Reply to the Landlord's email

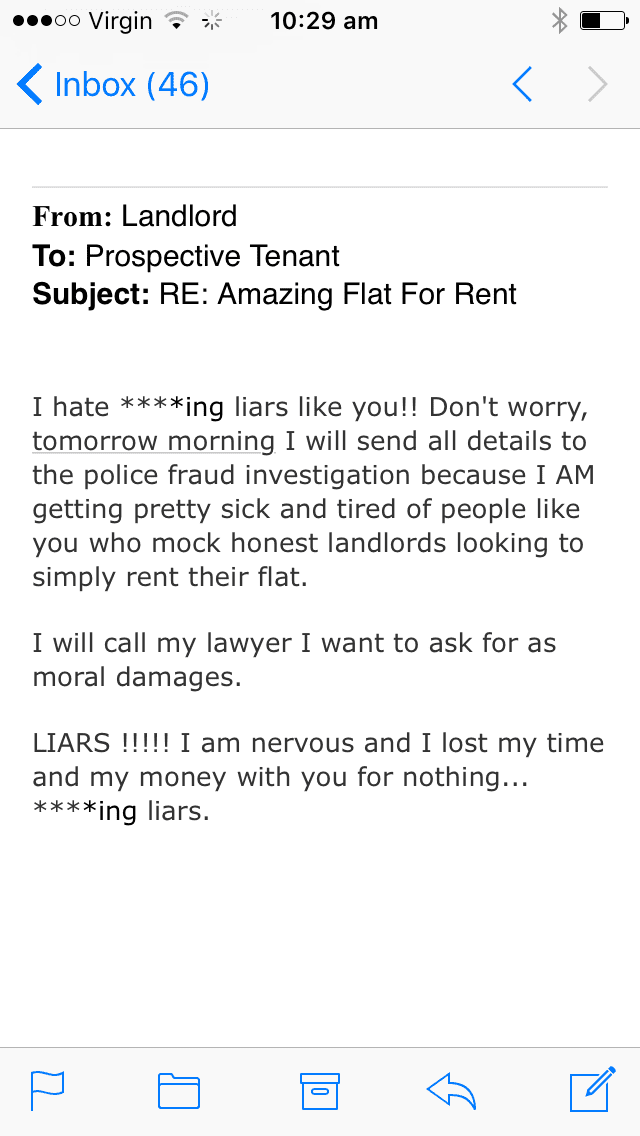(451, 1090)
